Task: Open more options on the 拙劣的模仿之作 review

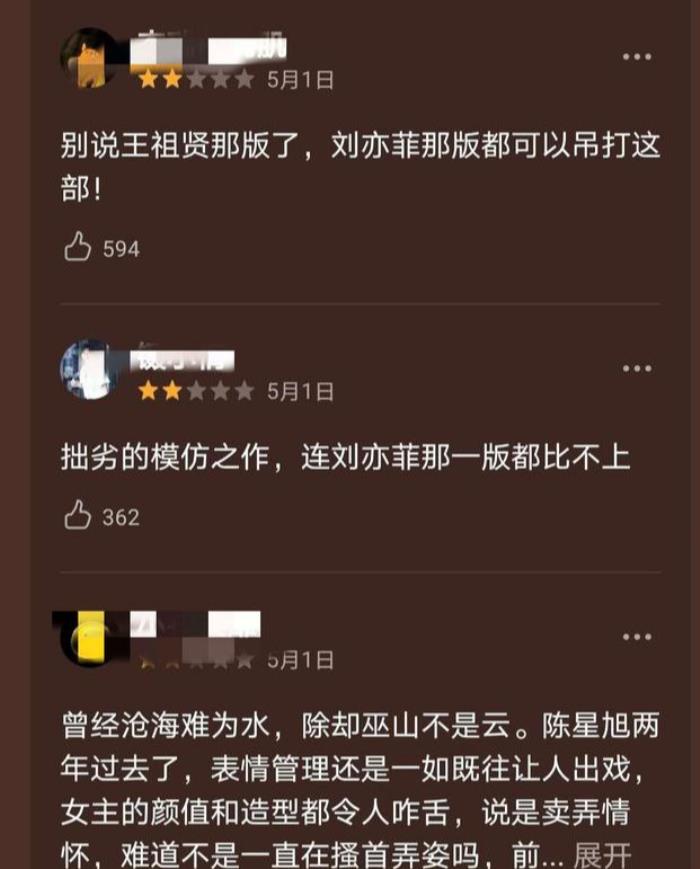Action: [637, 369]
